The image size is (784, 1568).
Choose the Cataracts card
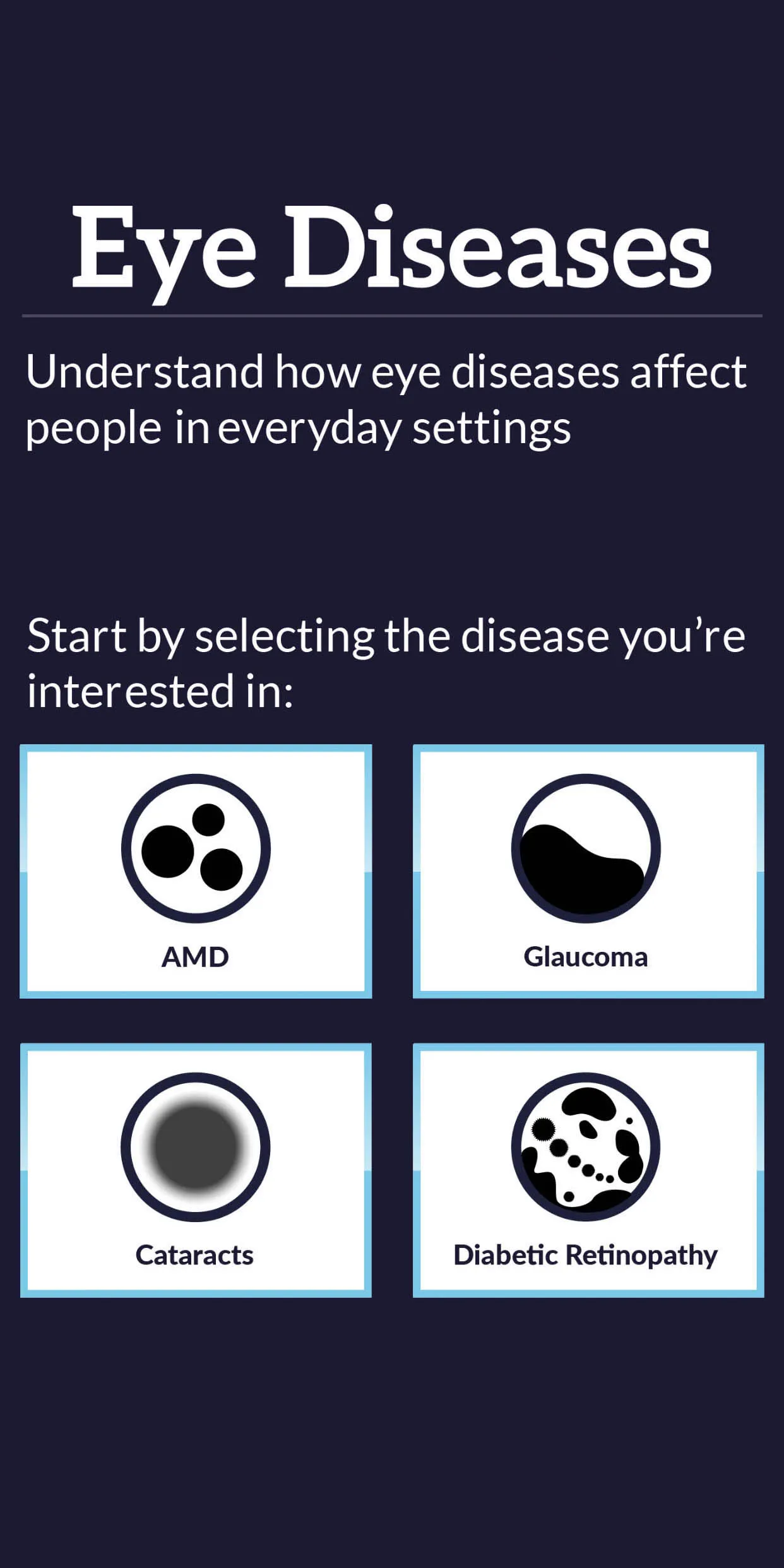click(x=196, y=1170)
